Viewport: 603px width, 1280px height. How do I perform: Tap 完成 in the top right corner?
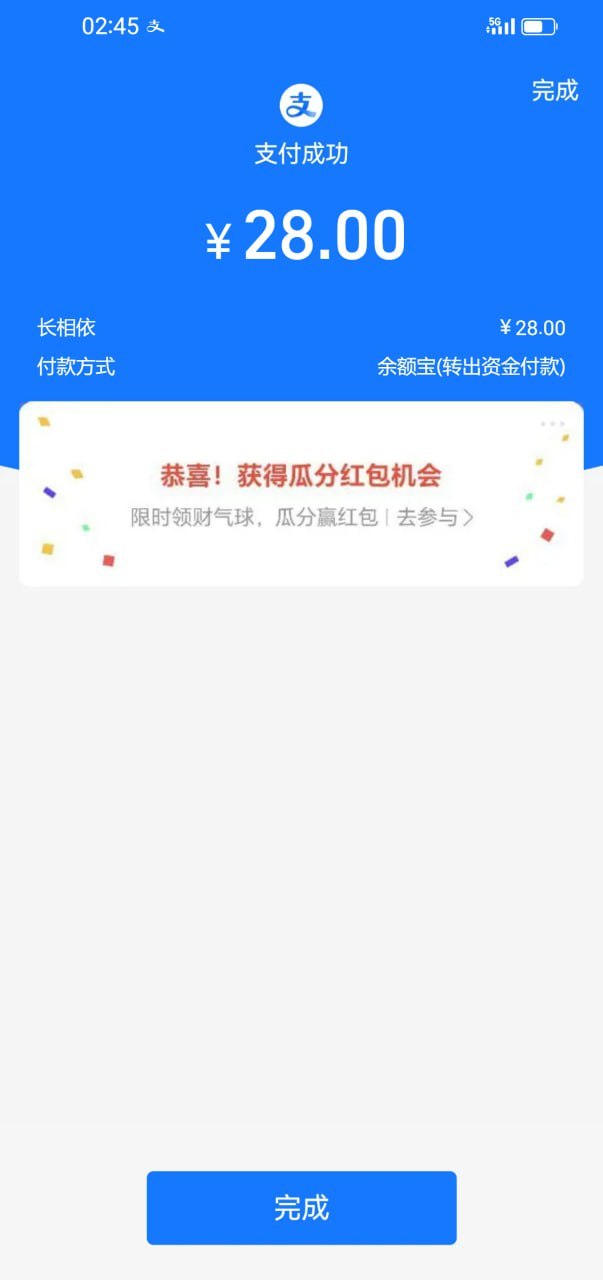point(554,91)
